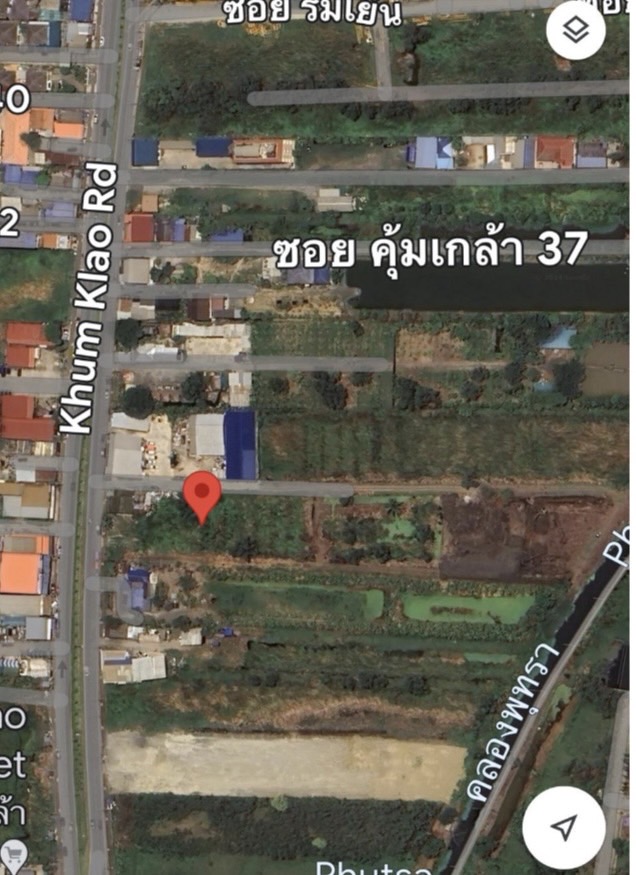Center map on my current location
The image size is (636, 875).
pyautogui.click(x=563, y=827)
